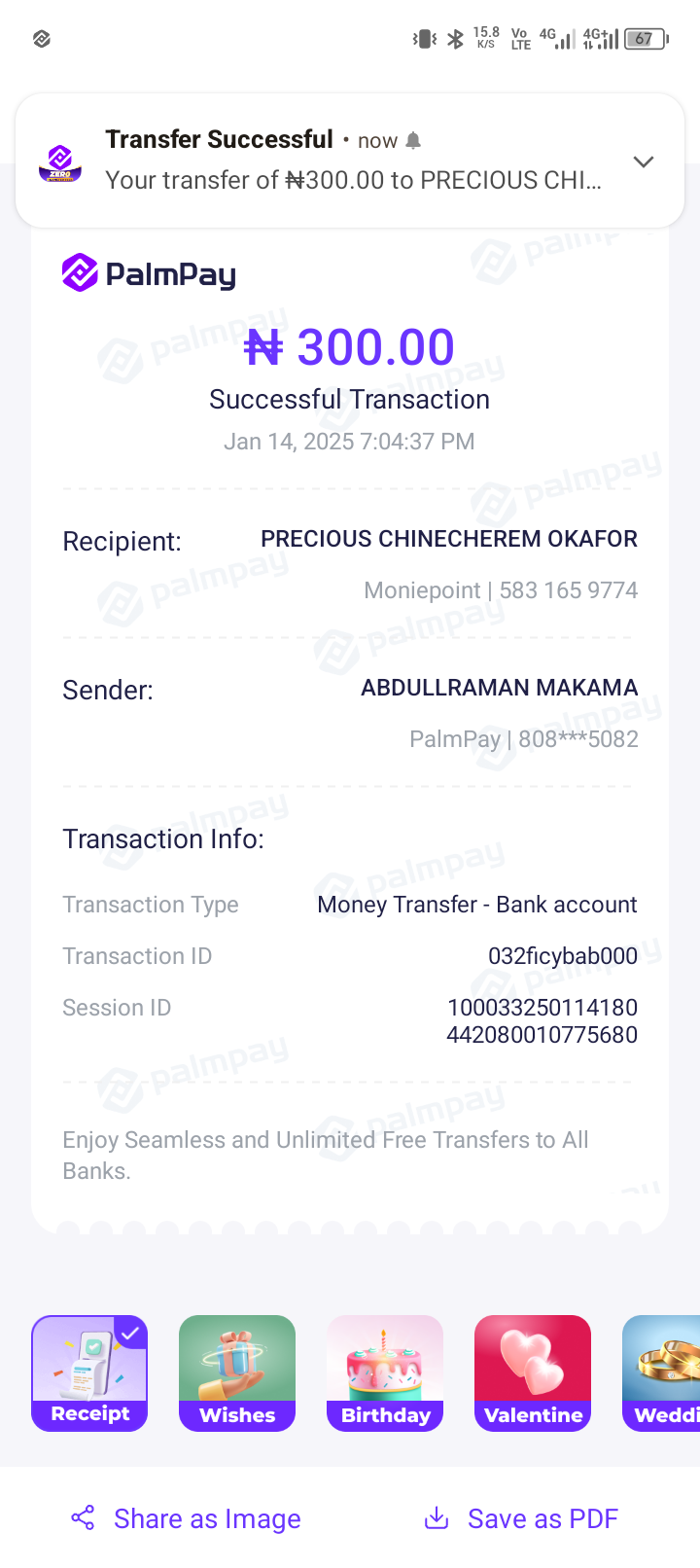700x1568 pixels.
Task: Select the Receipt template
Action: click(89, 1372)
